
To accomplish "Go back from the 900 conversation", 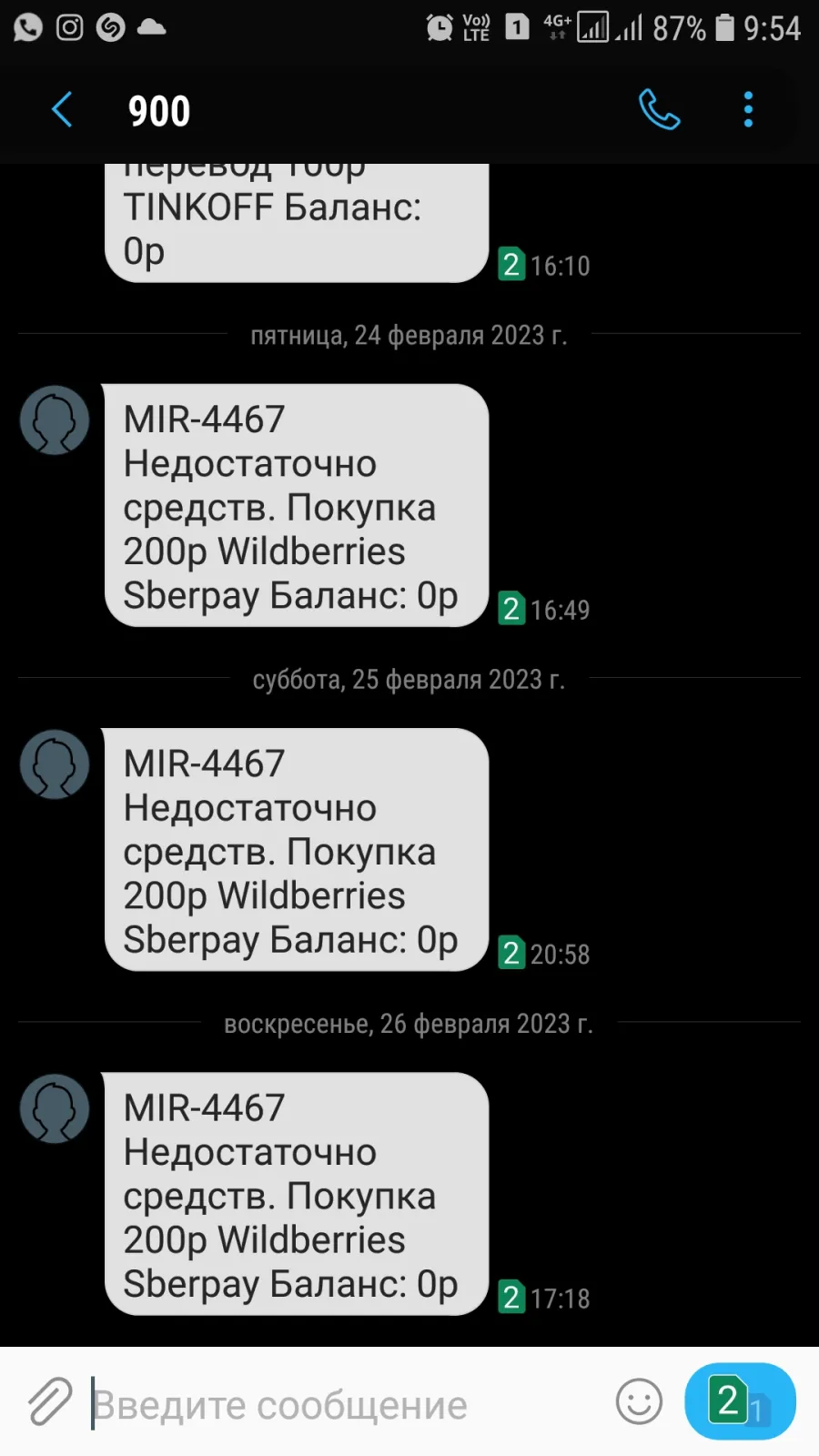I will pos(62,110).
